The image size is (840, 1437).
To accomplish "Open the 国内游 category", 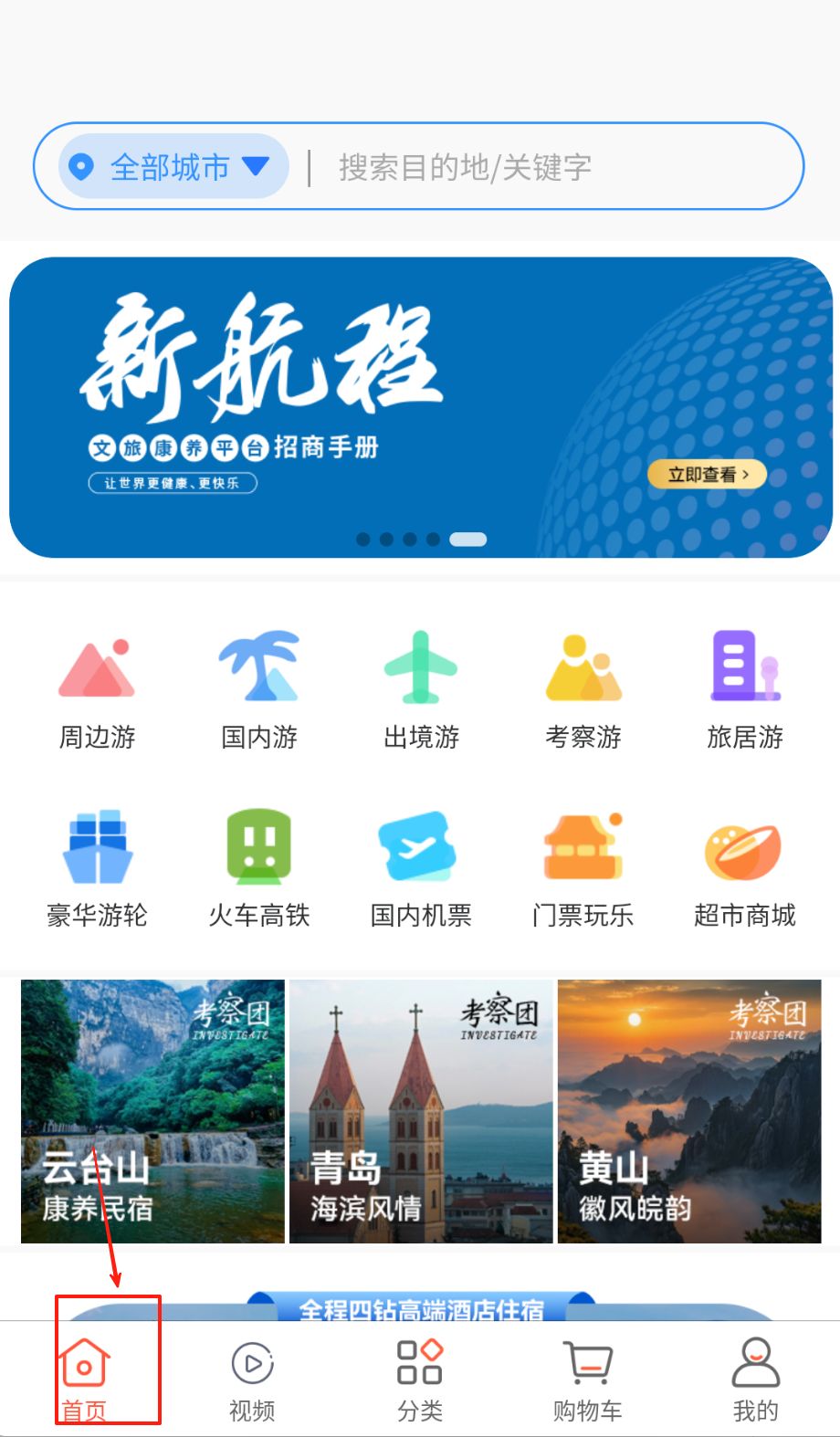I will pyautogui.click(x=259, y=689).
